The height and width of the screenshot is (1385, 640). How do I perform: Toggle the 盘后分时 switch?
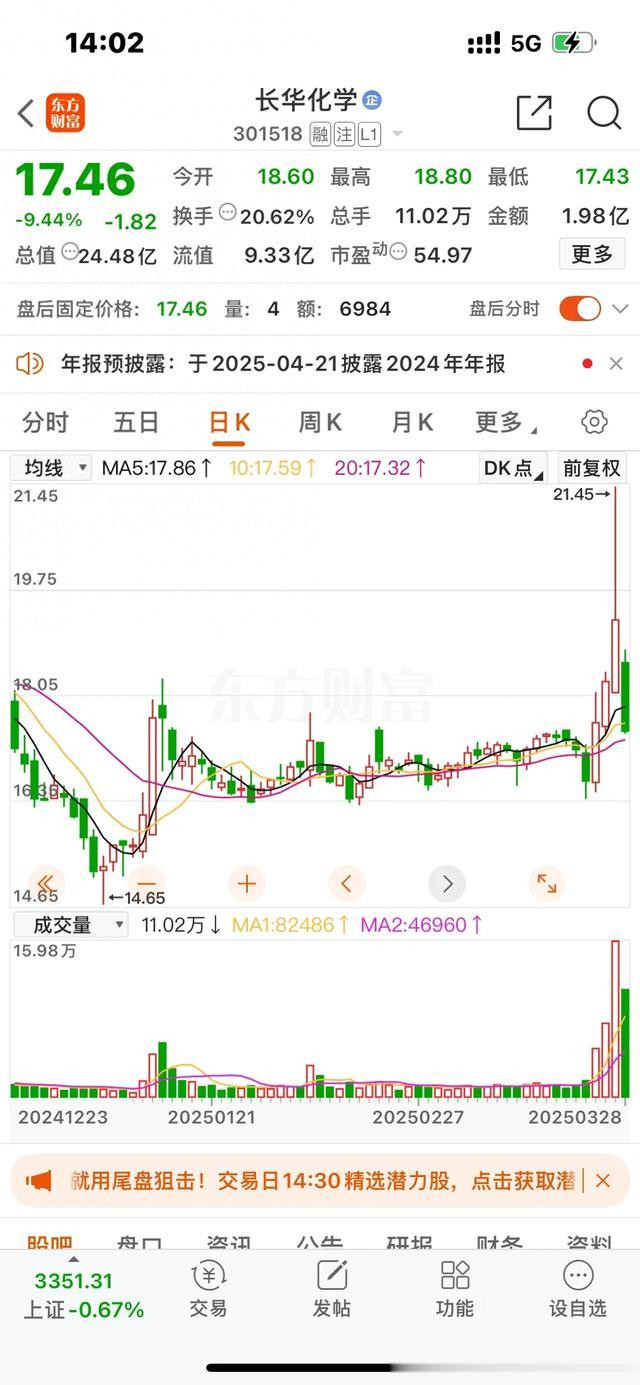[x=580, y=309]
